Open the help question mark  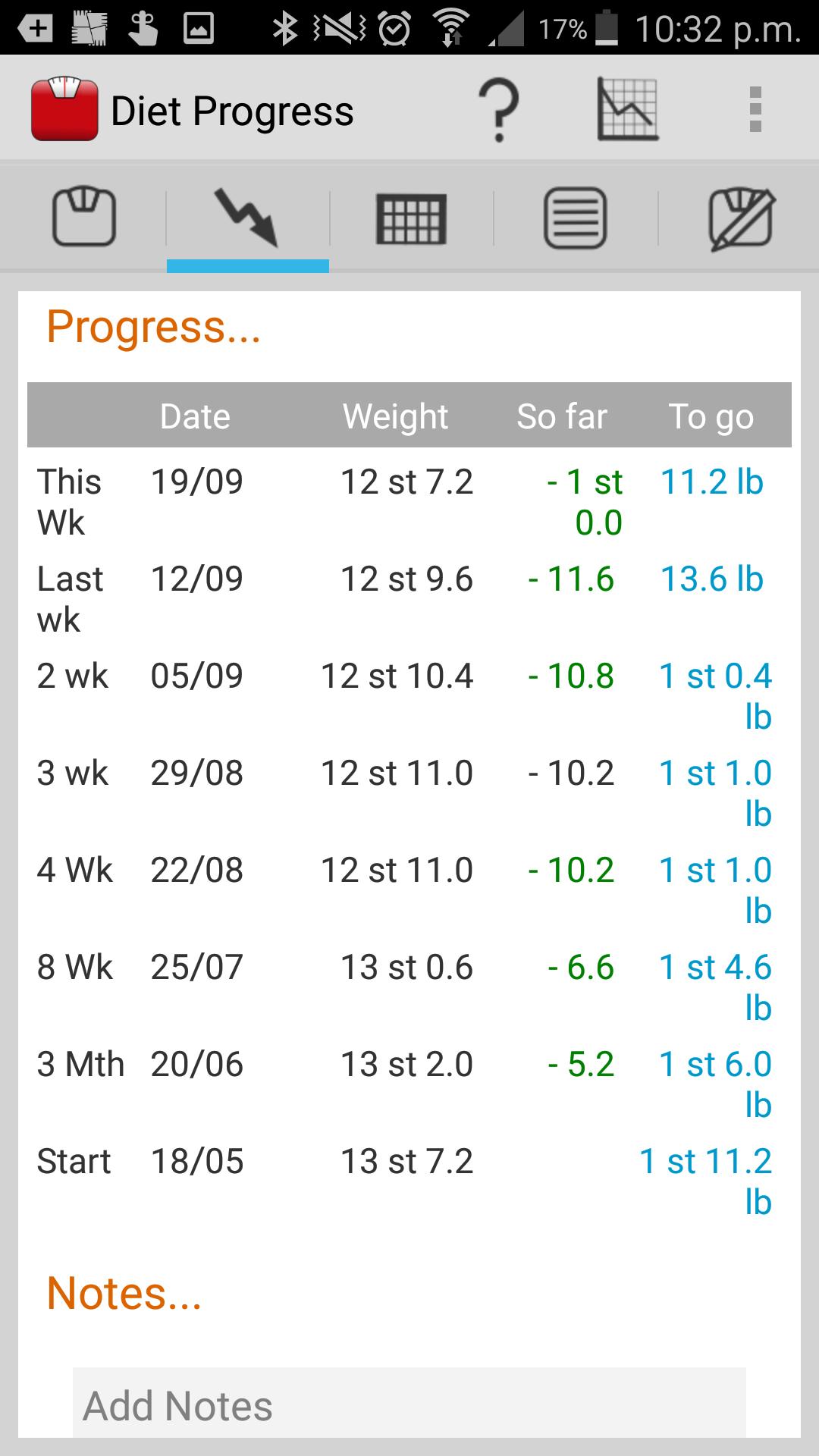tap(498, 111)
